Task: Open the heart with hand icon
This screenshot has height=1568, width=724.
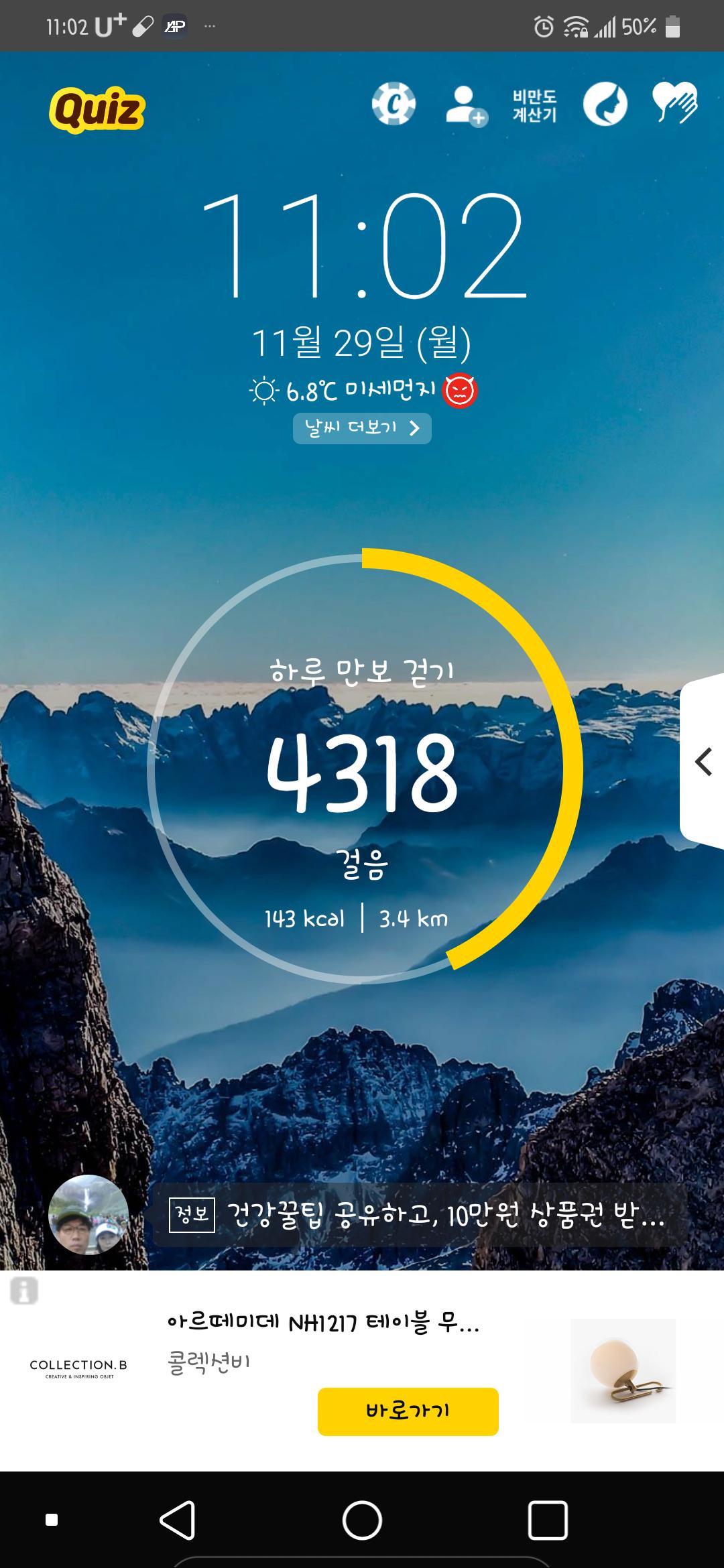Action: (674, 103)
